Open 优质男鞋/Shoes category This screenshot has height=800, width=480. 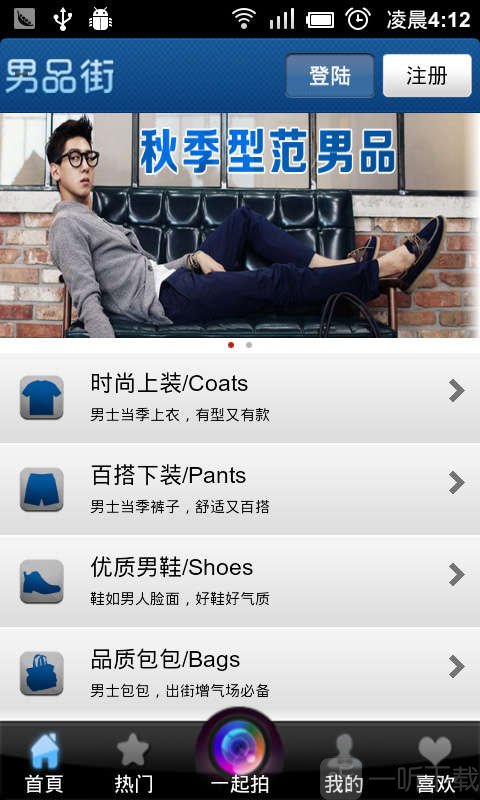click(x=240, y=582)
